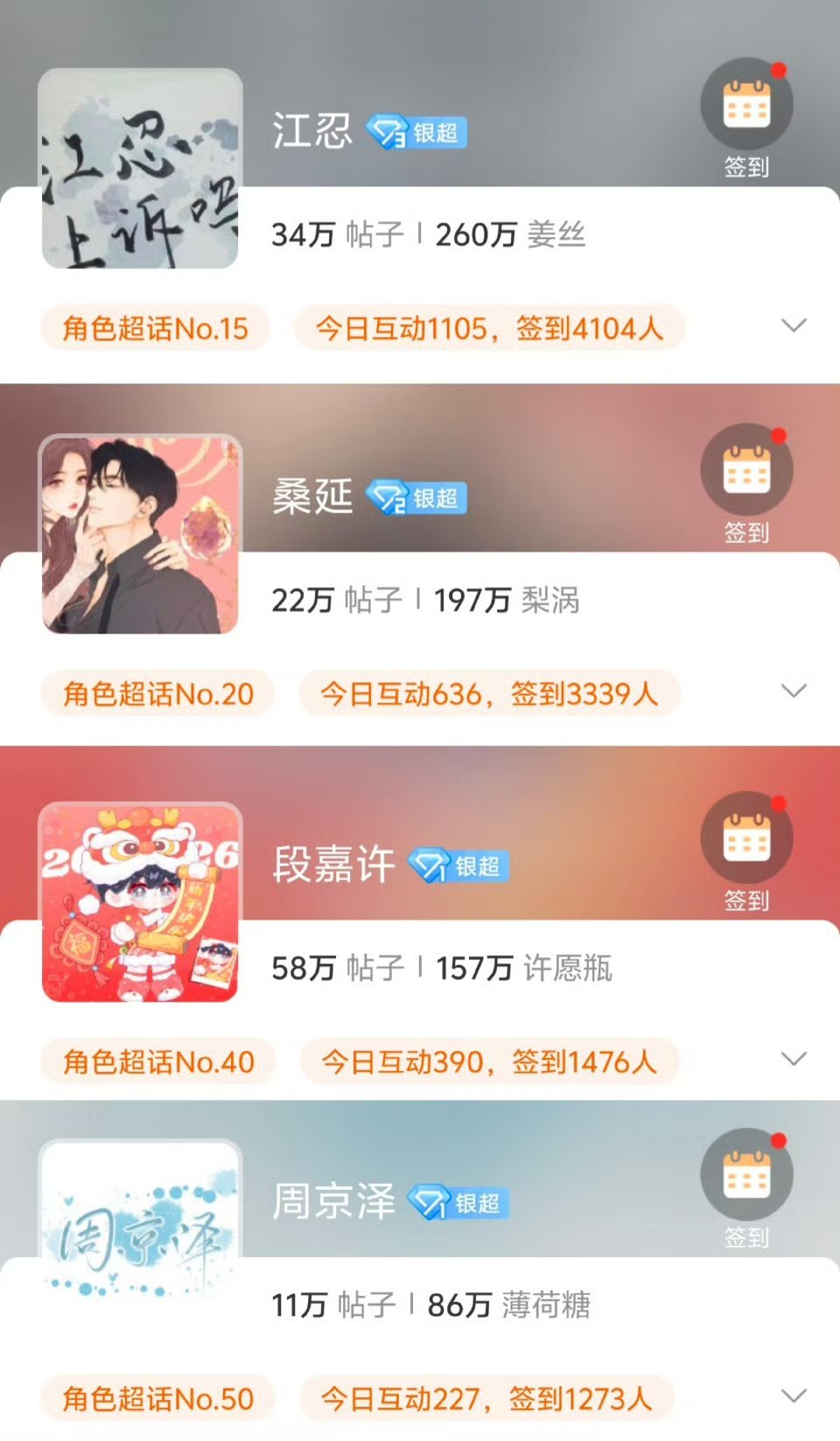Select the diamond level icon beside 桑延

point(388,496)
